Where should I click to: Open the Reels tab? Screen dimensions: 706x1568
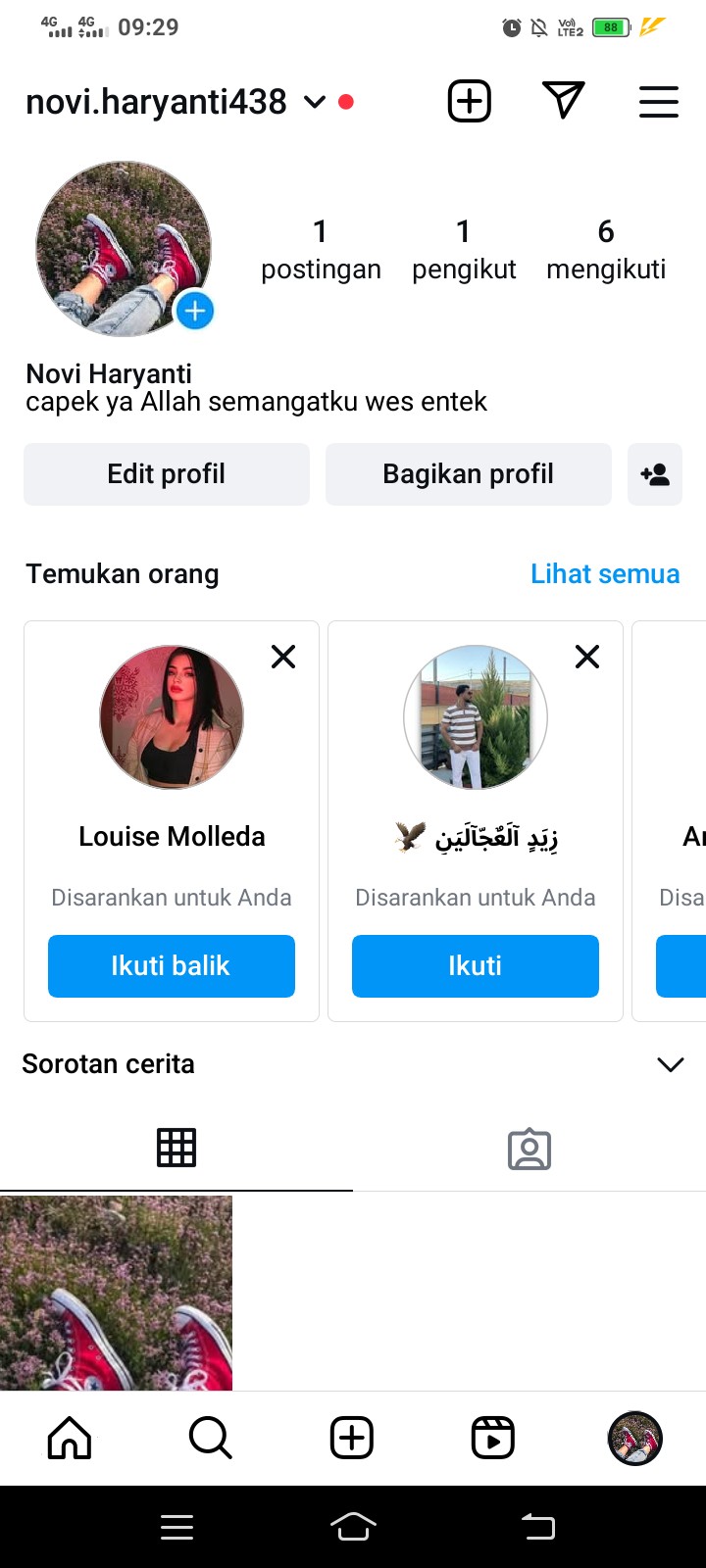pyautogui.click(x=492, y=1438)
